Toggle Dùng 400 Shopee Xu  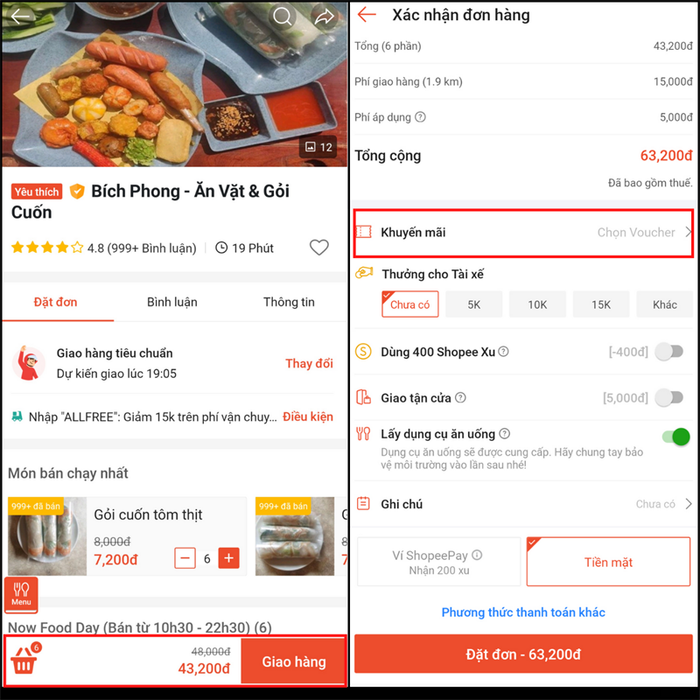[670, 352]
